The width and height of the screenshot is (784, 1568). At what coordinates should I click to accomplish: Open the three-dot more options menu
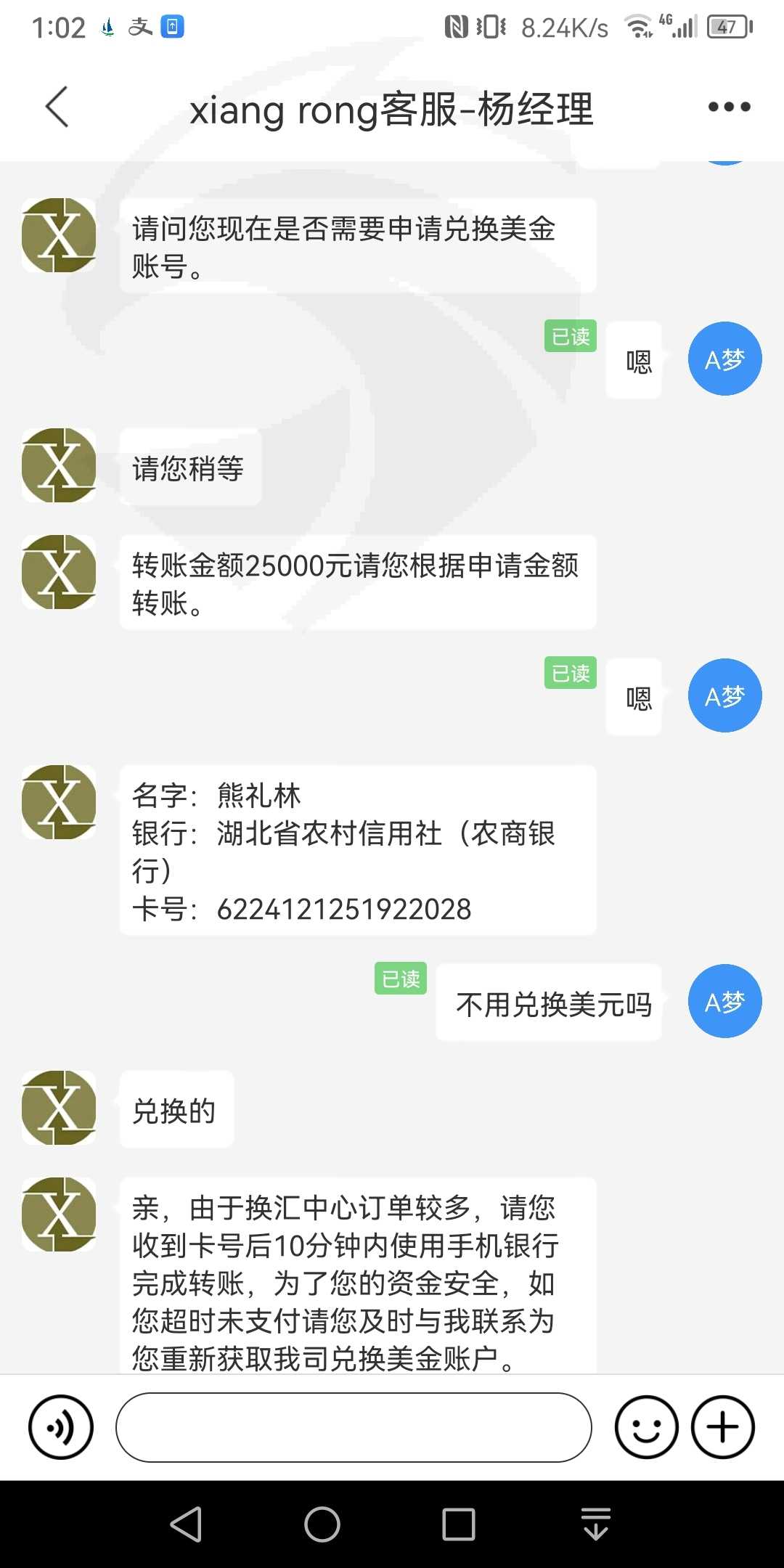729,107
